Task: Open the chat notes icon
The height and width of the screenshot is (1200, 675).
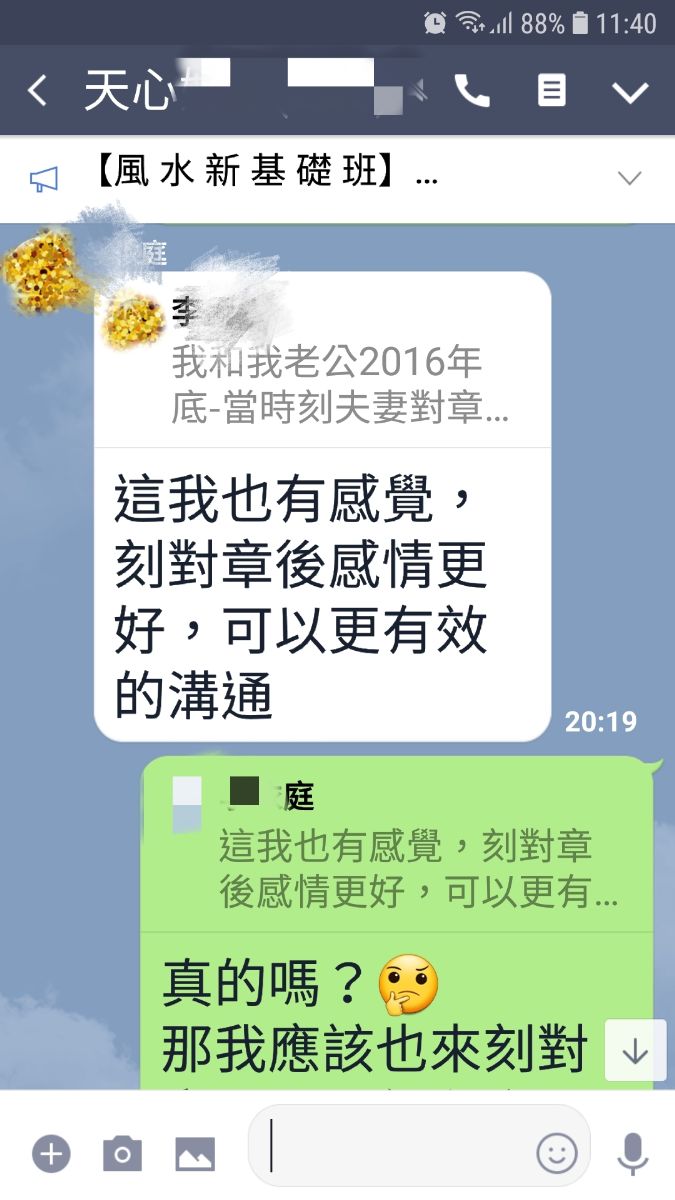Action: tap(551, 91)
